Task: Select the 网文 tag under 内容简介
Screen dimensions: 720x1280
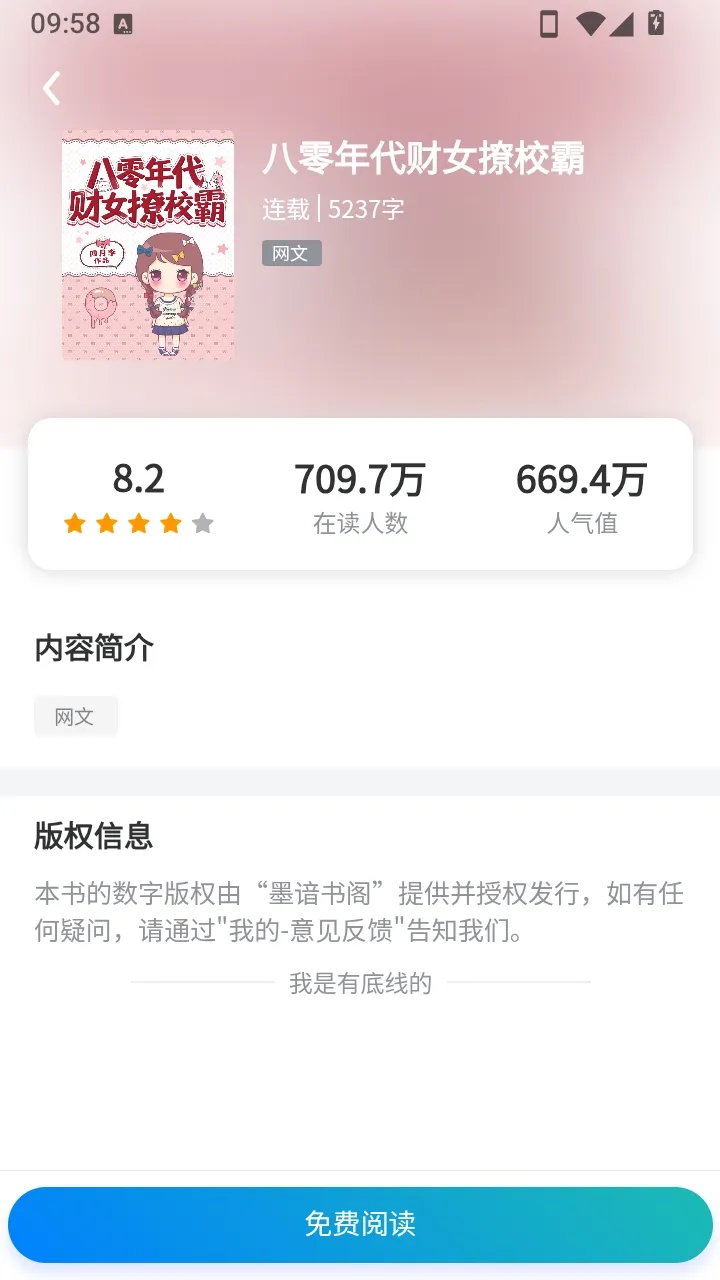Action: (x=76, y=716)
